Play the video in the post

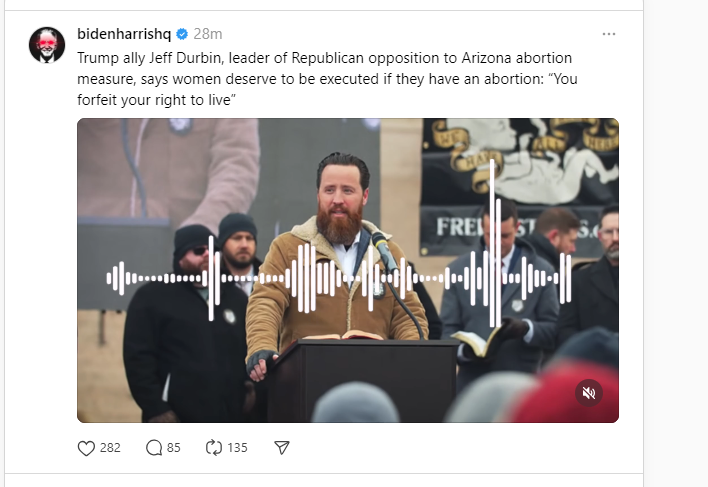347,270
